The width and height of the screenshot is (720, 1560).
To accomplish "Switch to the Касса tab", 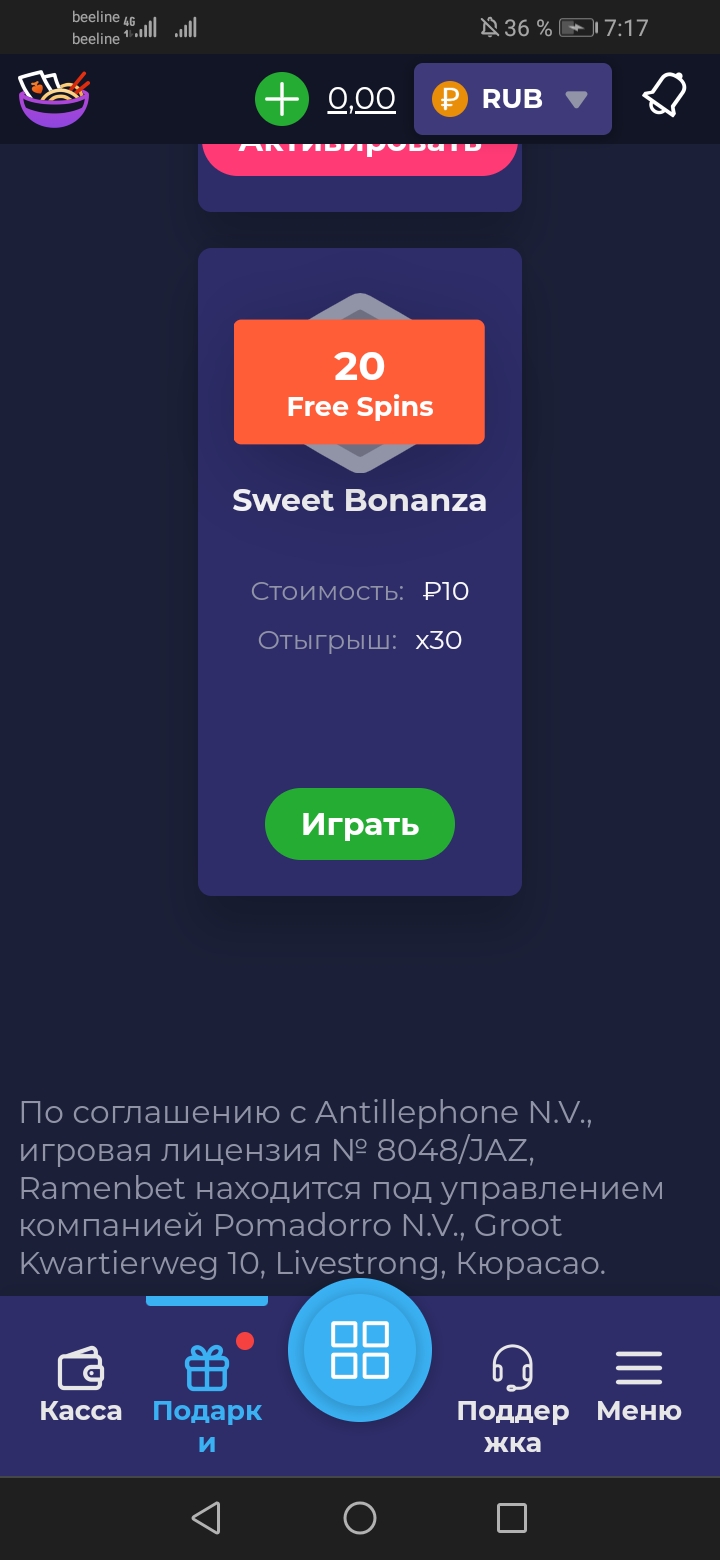I will click(80, 1385).
